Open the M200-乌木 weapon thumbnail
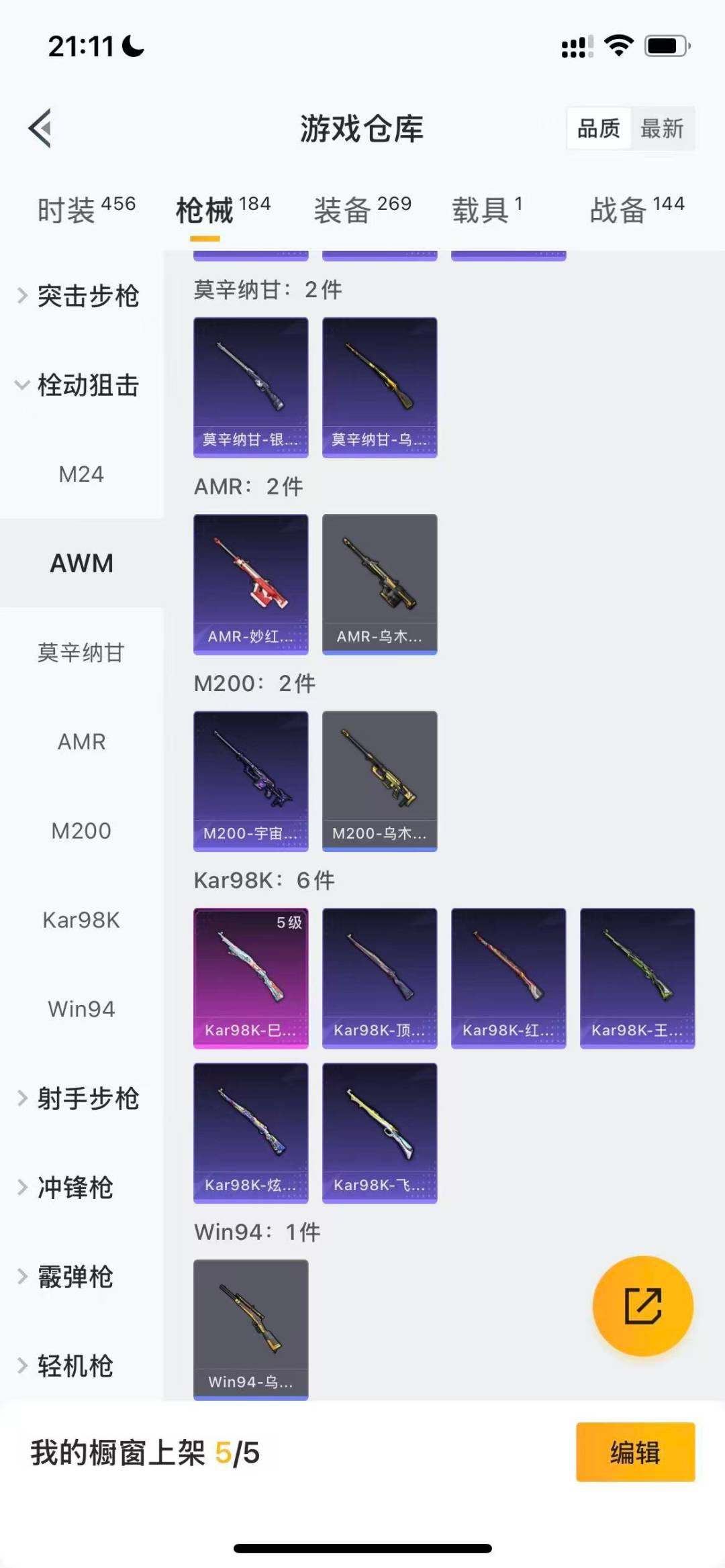This screenshot has width=725, height=1568. [379, 778]
